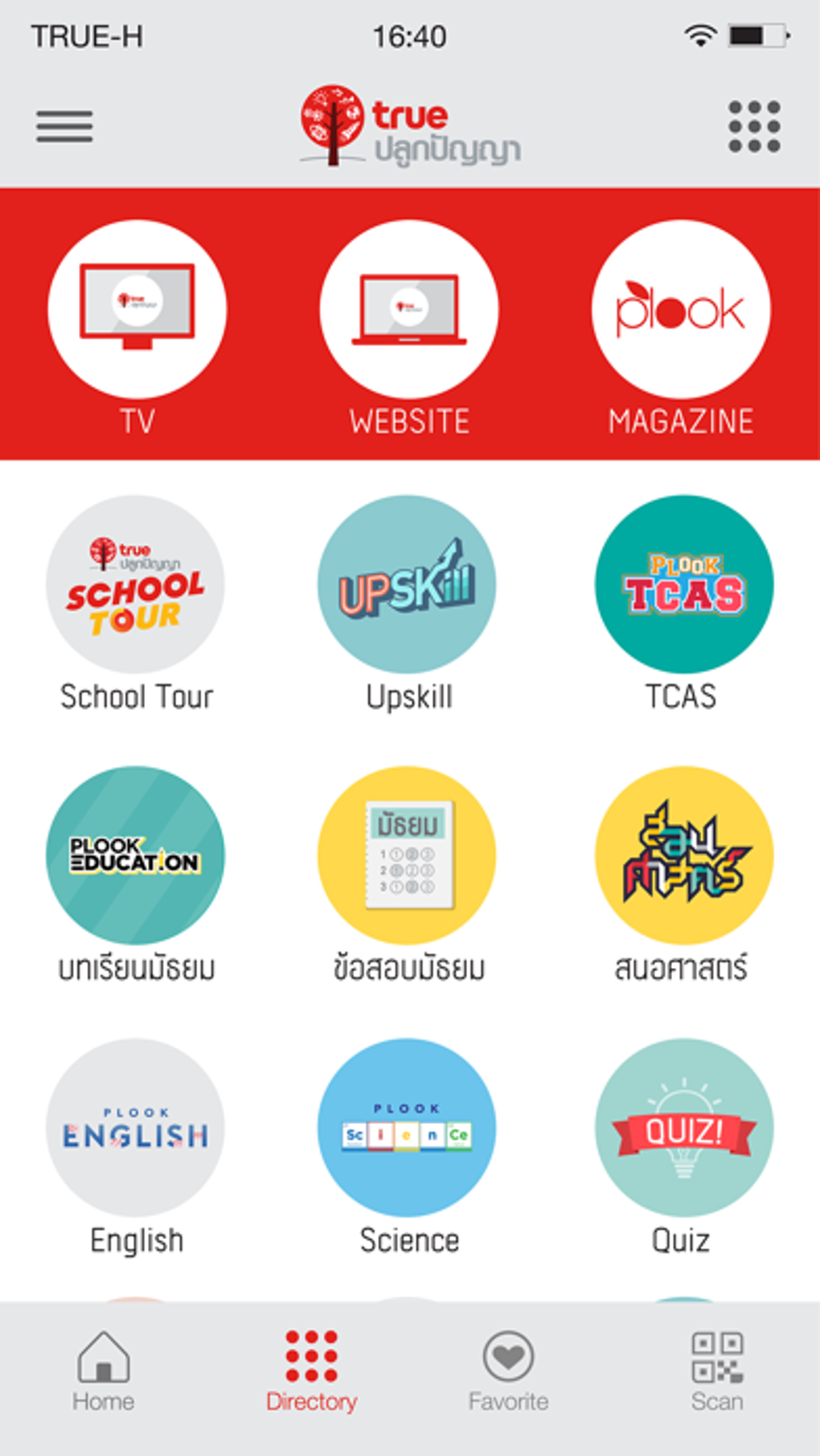Open the English category
Image resolution: width=820 pixels, height=1456 pixels.
click(135, 1127)
